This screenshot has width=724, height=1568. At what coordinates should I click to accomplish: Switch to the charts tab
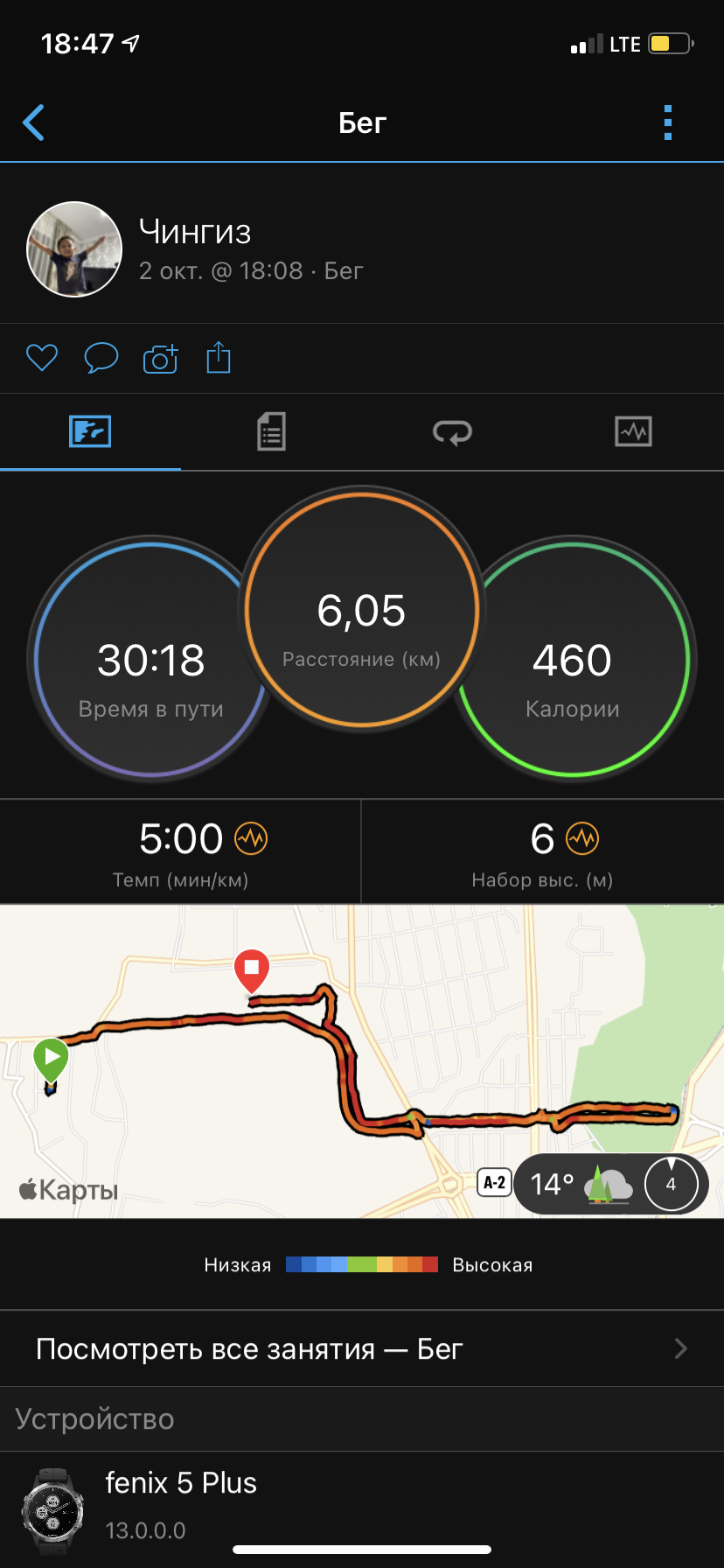click(x=633, y=431)
